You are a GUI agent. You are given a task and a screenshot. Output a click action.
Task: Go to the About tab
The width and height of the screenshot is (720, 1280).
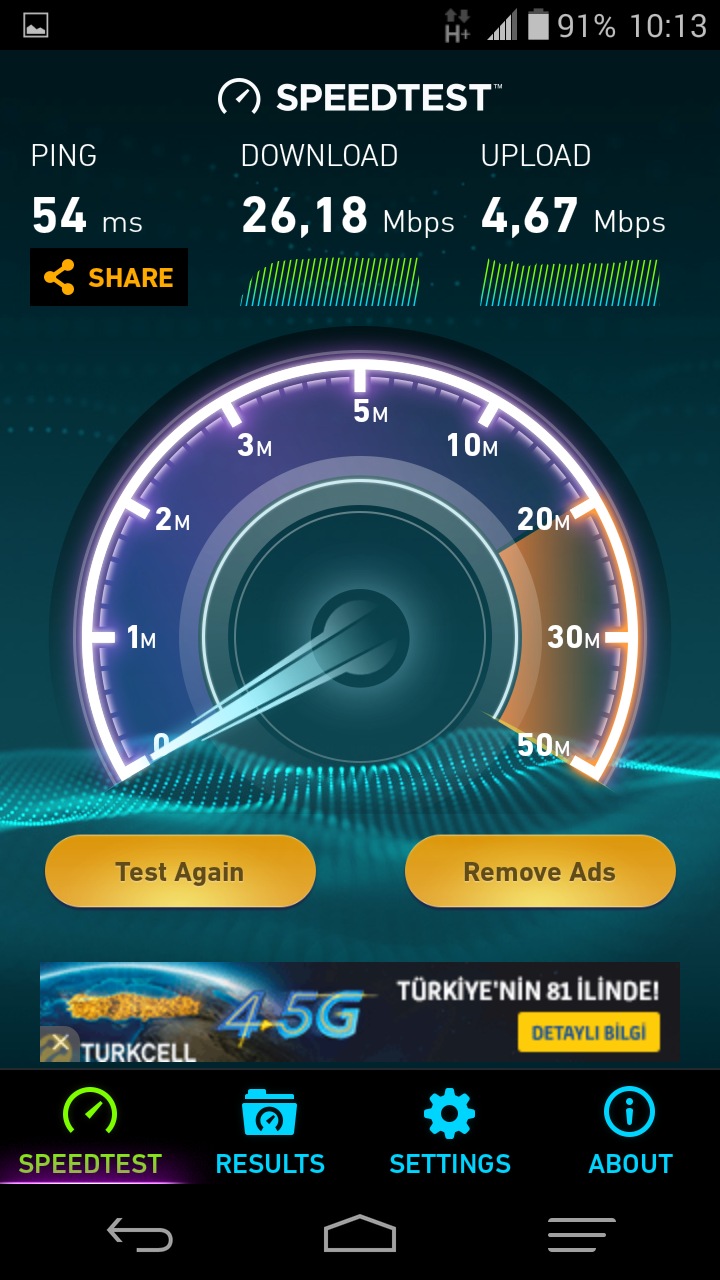pos(630,1132)
